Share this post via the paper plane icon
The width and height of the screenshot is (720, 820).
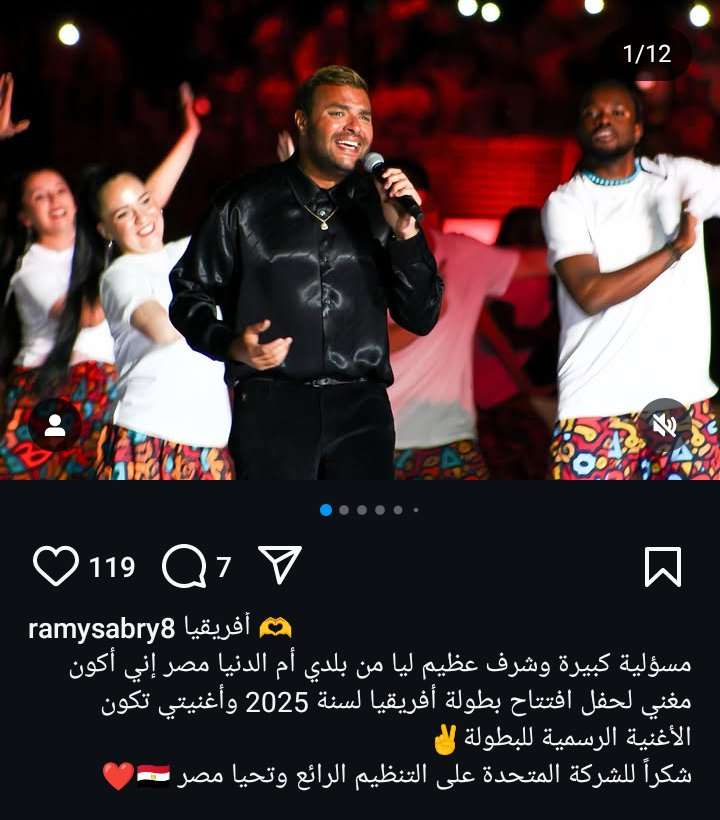(280, 566)
